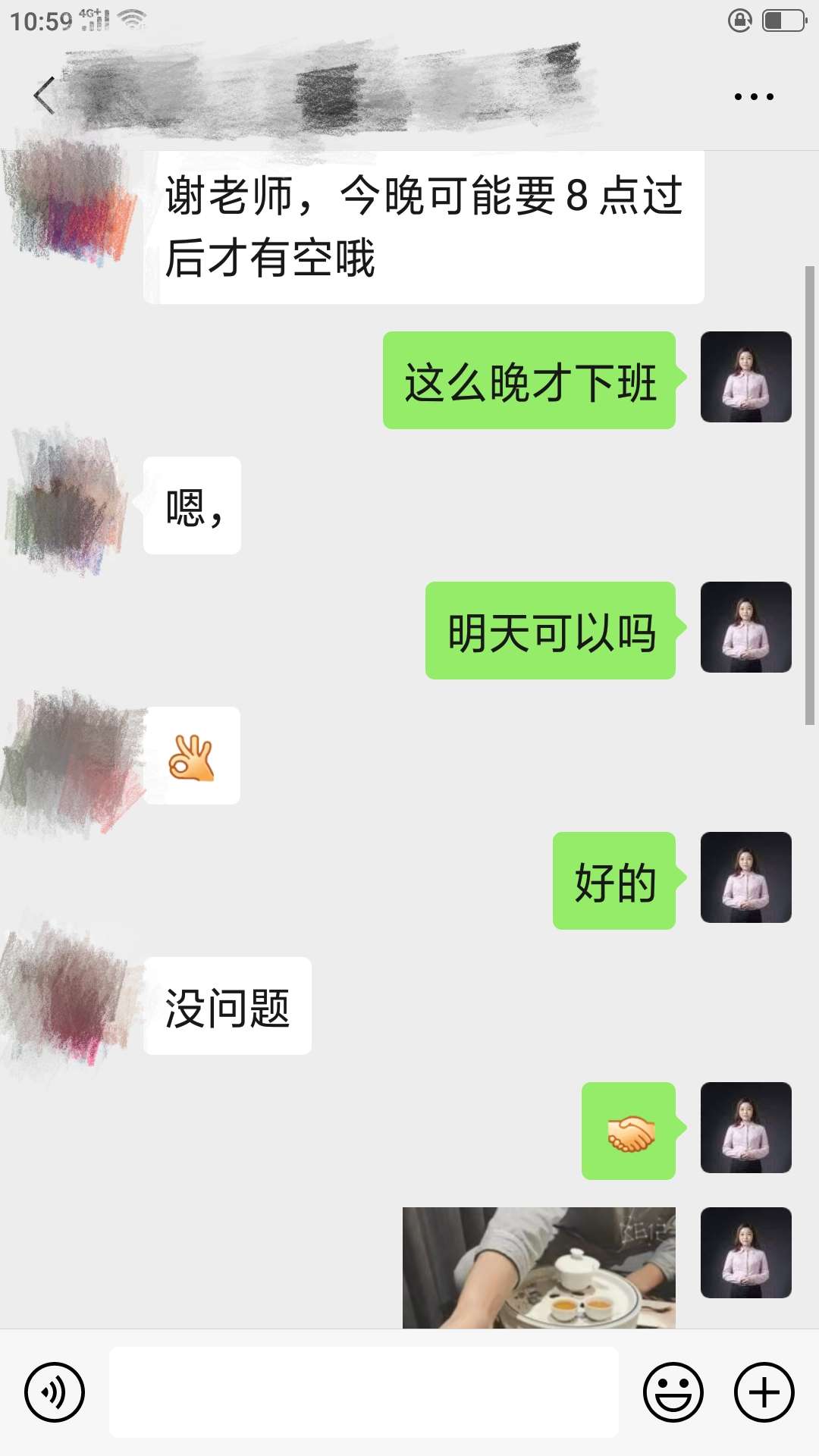
Task: Tap the message text input field
Action: [364, 1392]
